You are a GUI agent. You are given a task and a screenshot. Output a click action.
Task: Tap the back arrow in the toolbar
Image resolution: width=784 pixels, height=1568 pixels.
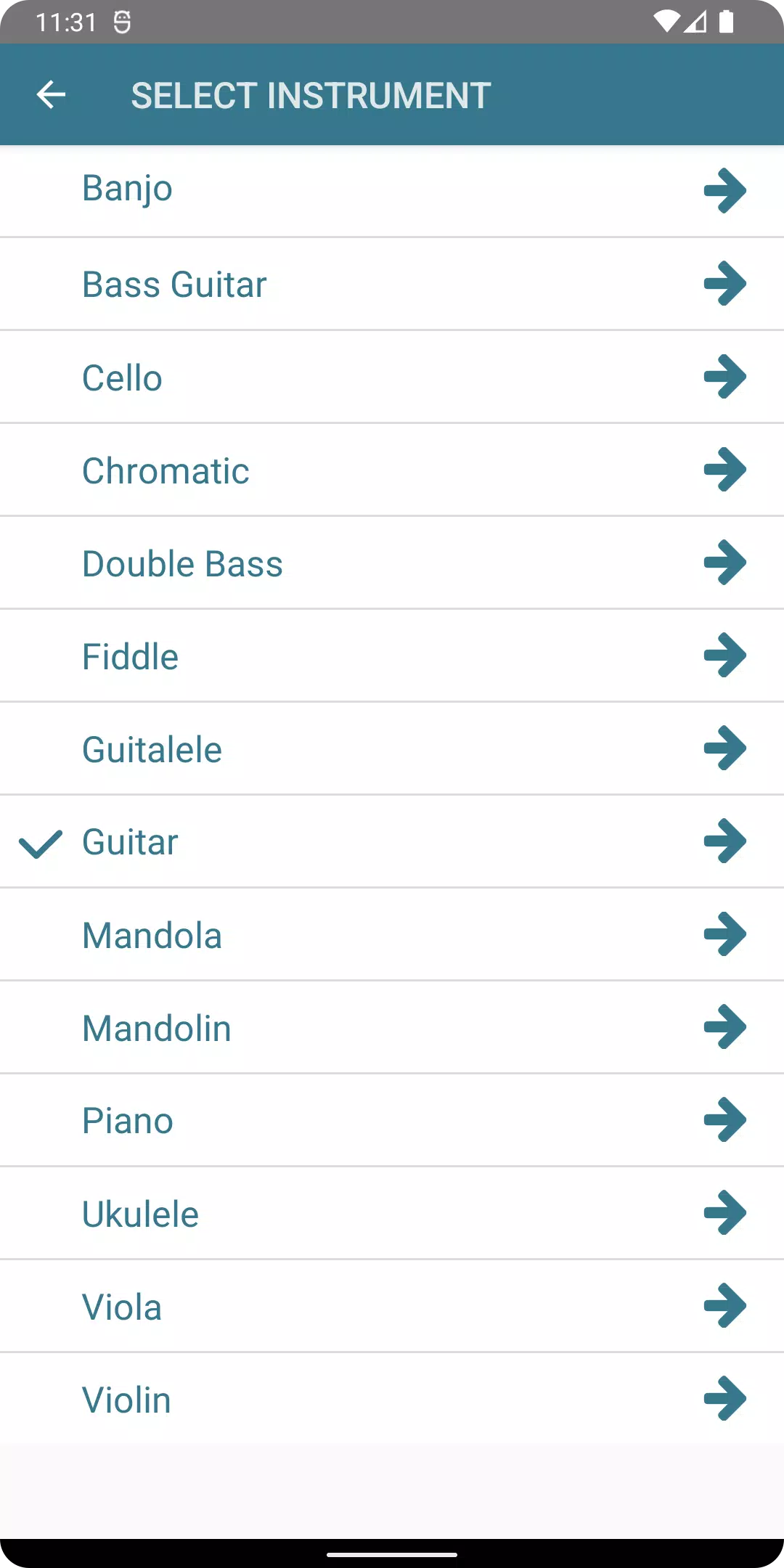(49, 94)
